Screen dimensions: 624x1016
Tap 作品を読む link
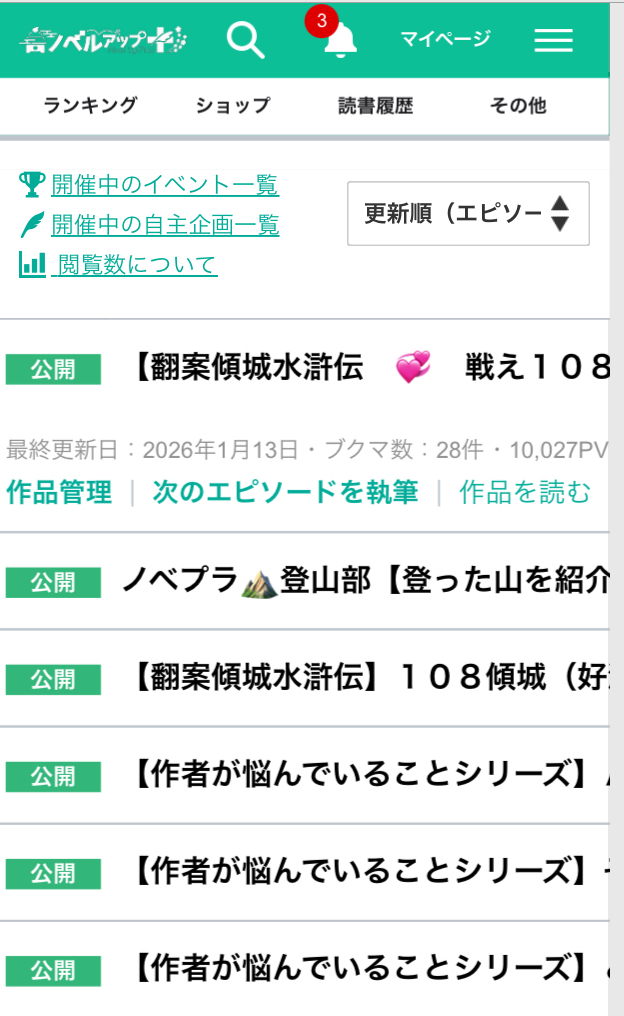point(524,492)
